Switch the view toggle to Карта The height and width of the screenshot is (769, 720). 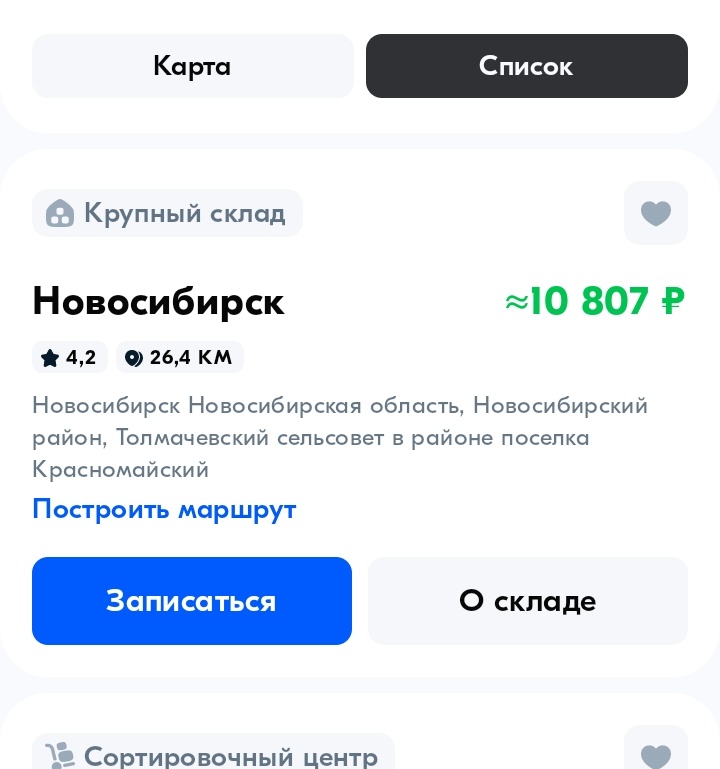(192, 66)
